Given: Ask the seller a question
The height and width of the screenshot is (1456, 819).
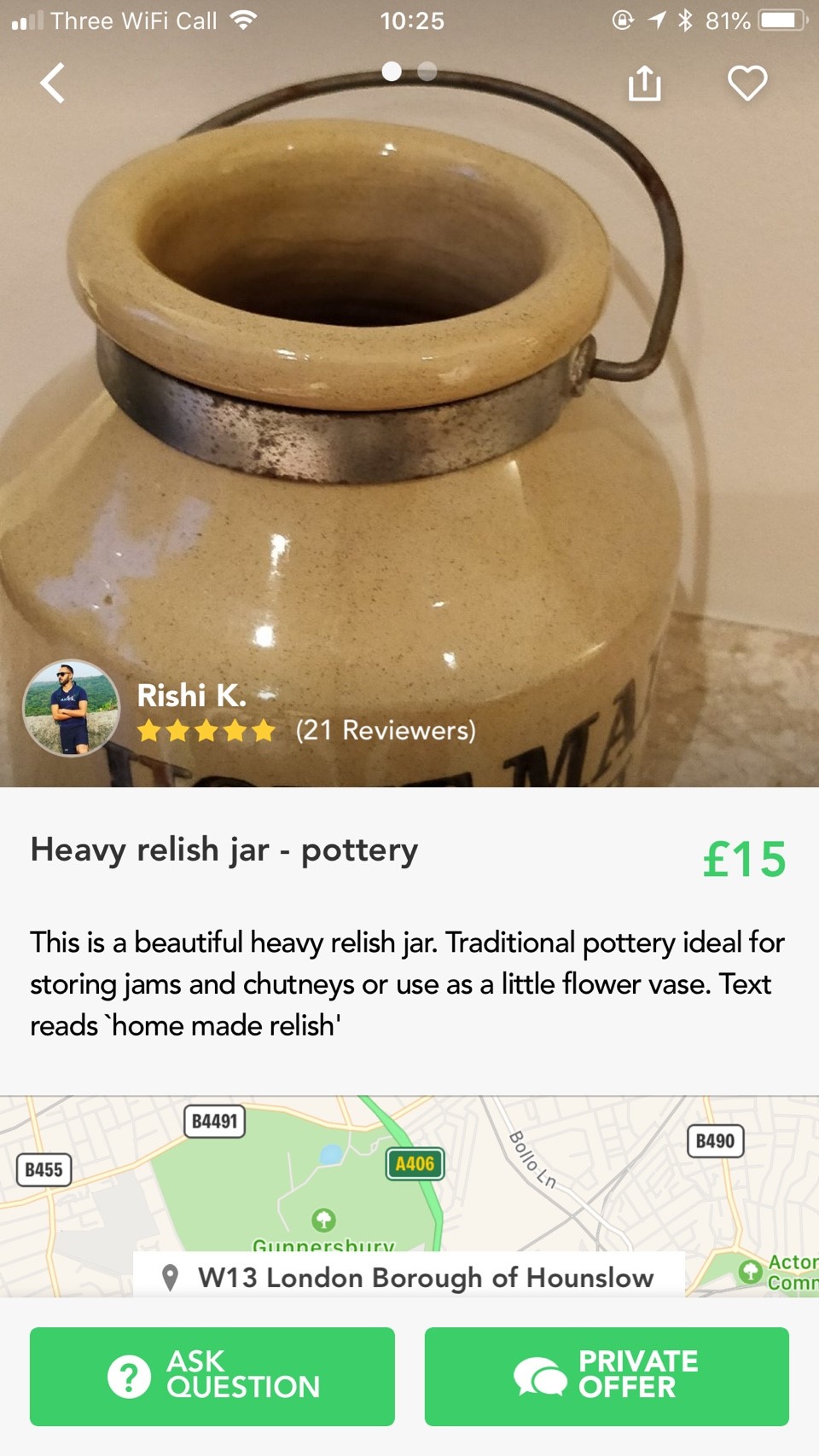Looking at the screenshot, I should point(212,1376).
